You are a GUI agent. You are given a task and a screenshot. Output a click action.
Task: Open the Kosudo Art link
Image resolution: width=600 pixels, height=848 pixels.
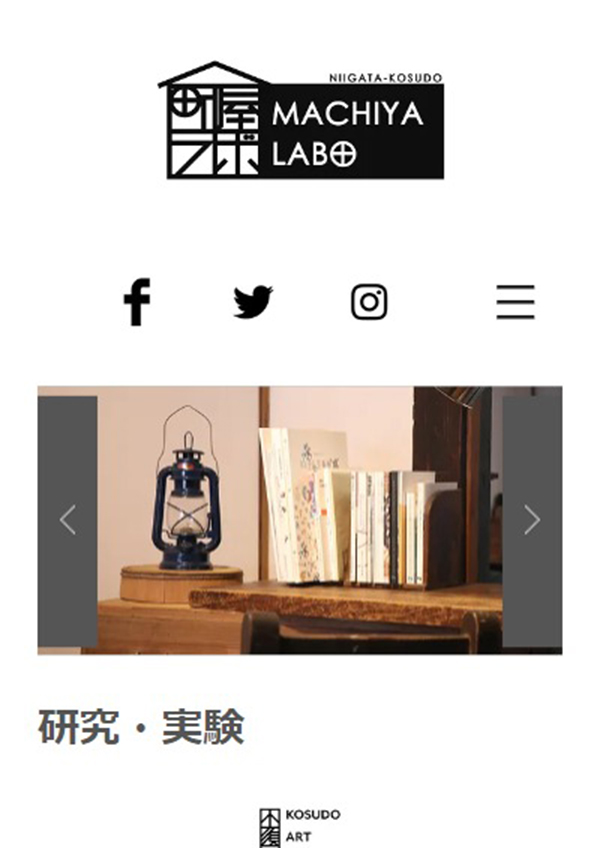pos(299,826)
